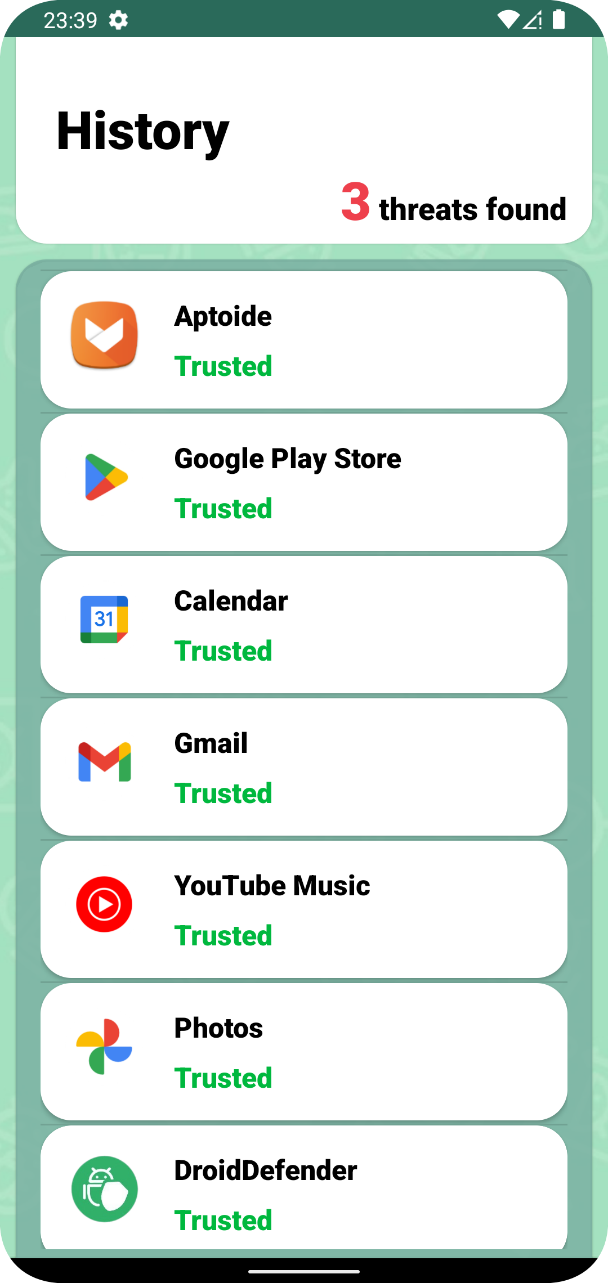View Gmail scan details
This screenshot has width=608, height=1283.
click(304, 767)
